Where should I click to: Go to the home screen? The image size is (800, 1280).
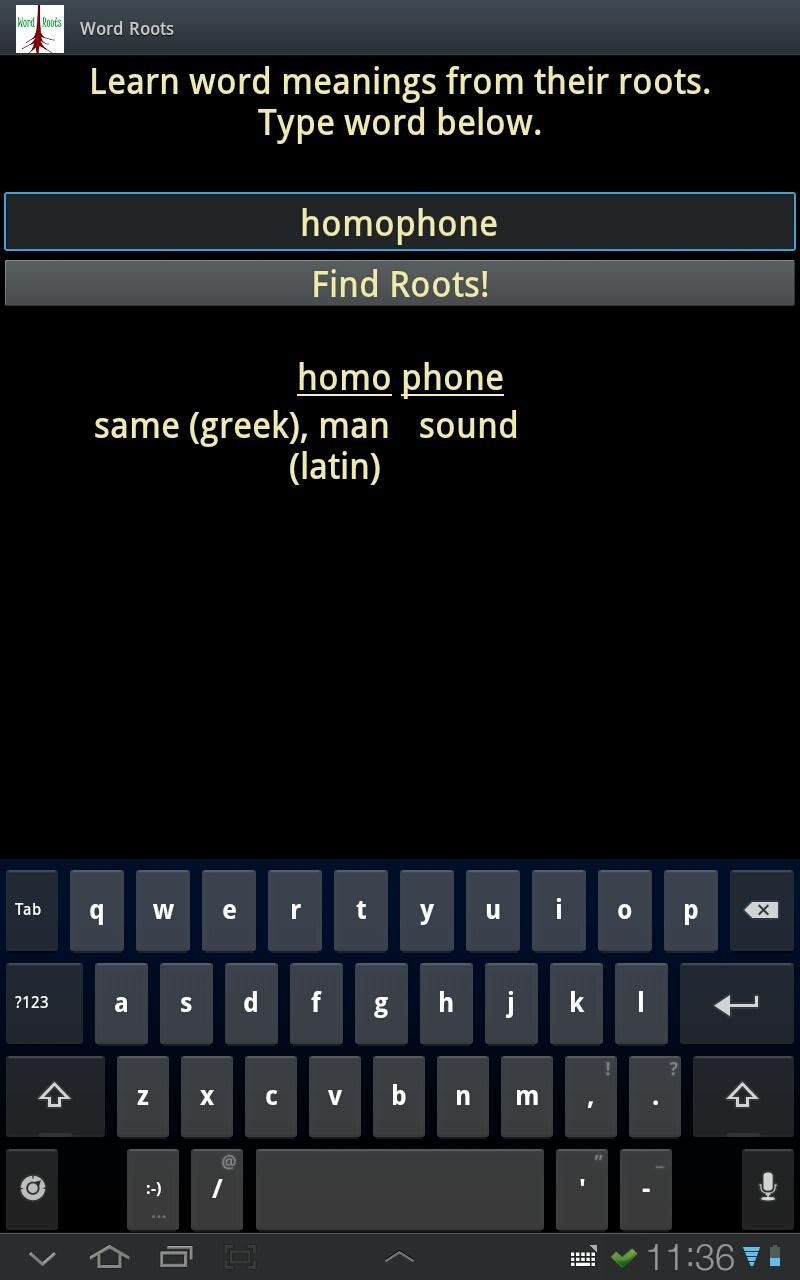tap(109, 1256)
